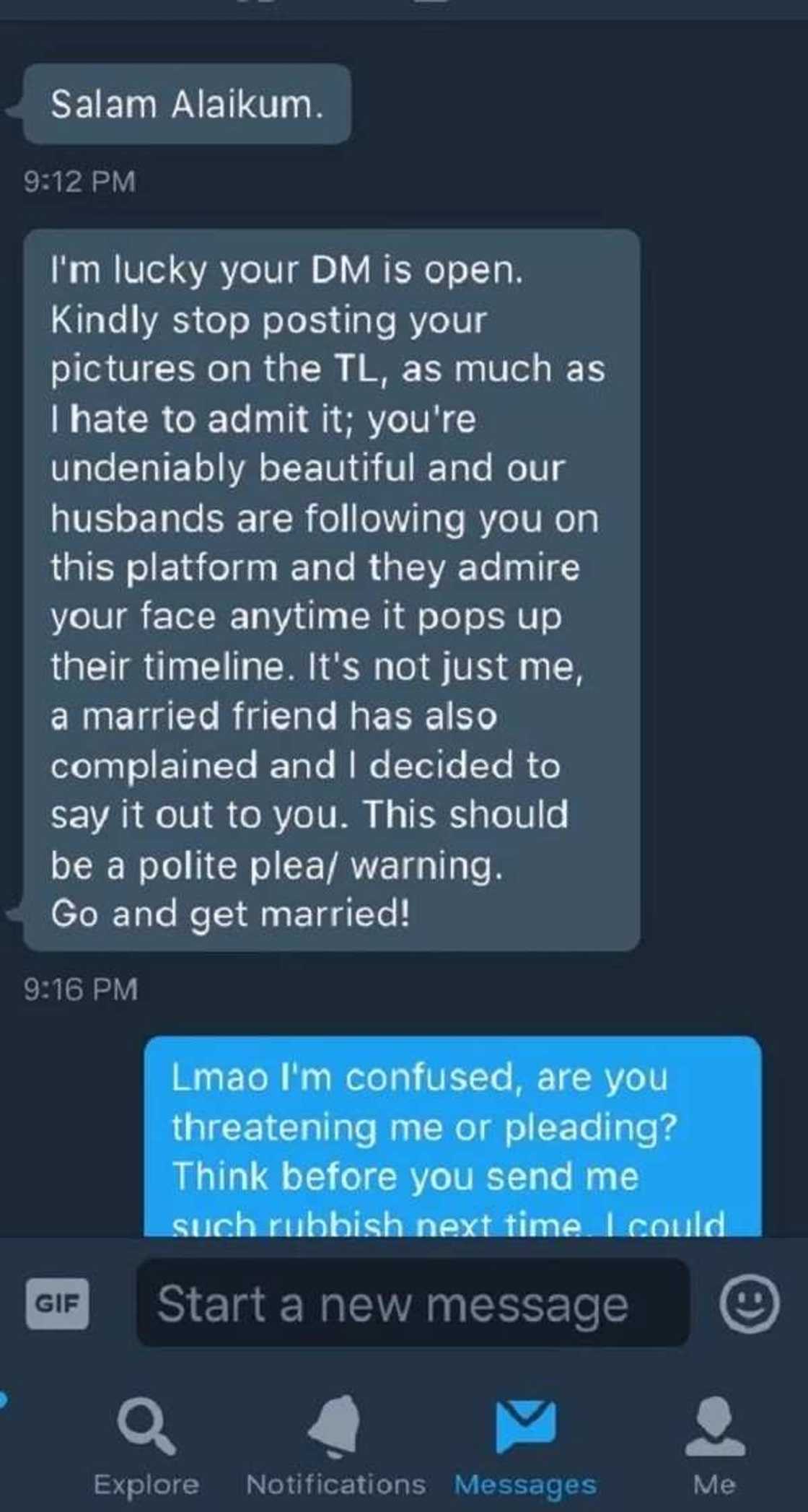Open the GIF picker

pos(58,1303)
